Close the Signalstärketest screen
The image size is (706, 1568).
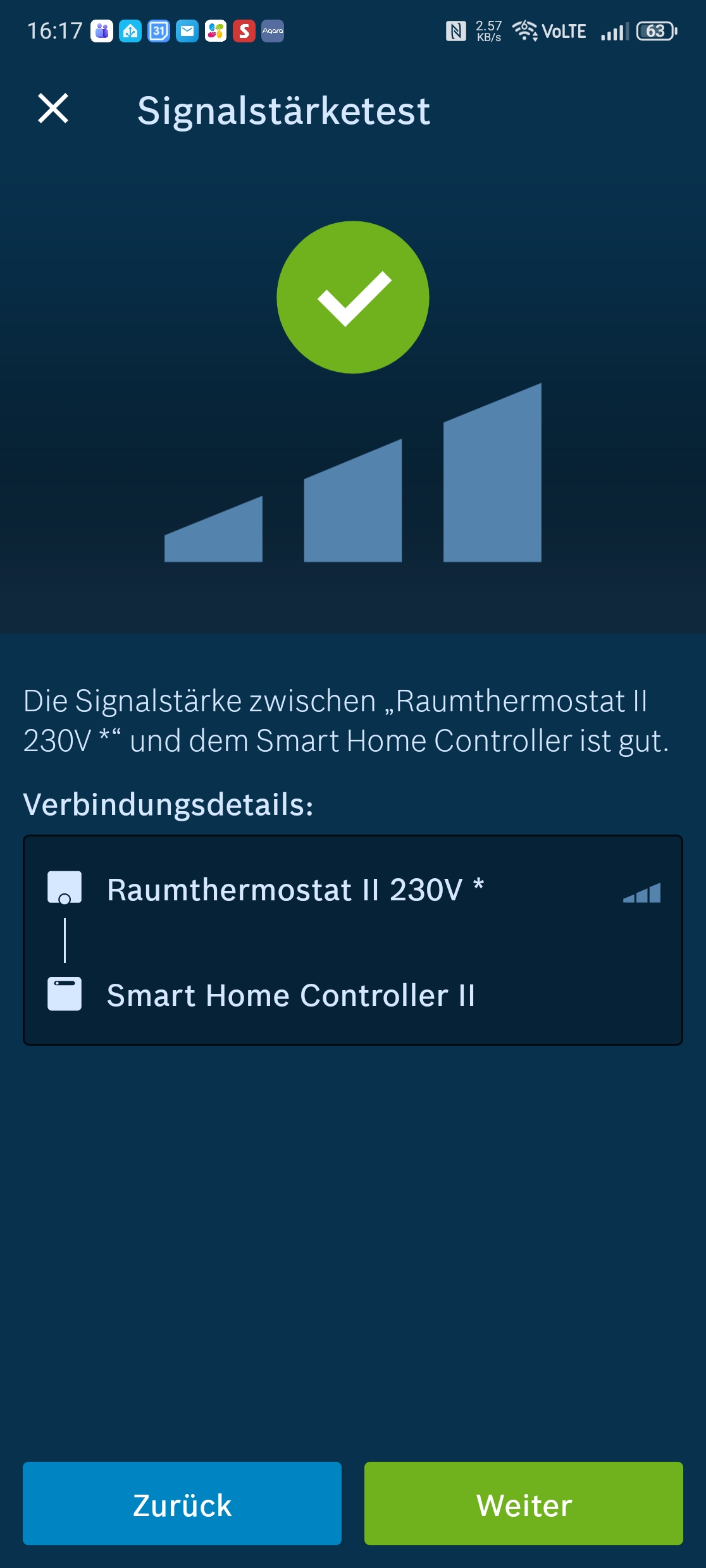[53, 109]
